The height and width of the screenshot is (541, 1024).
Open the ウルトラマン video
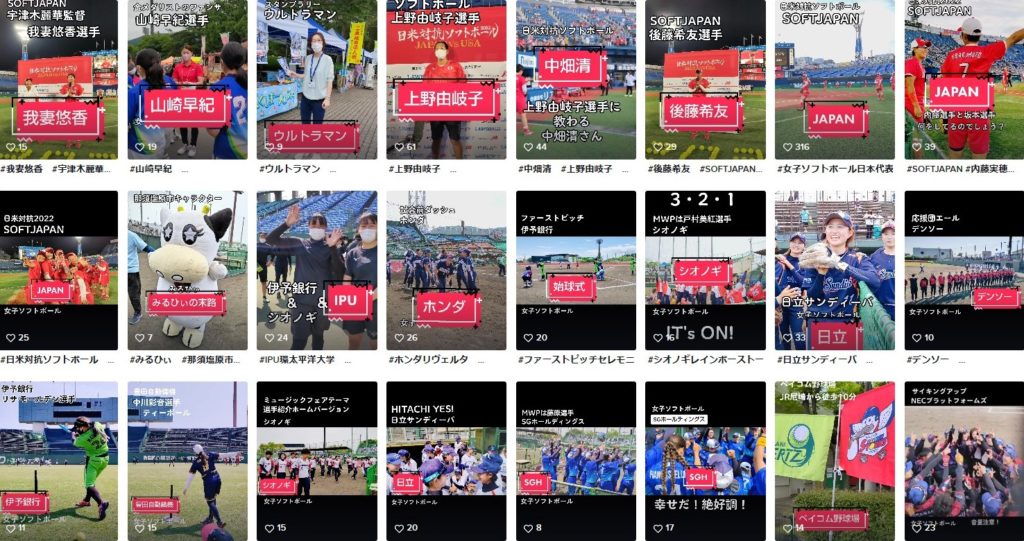point(316,80)
